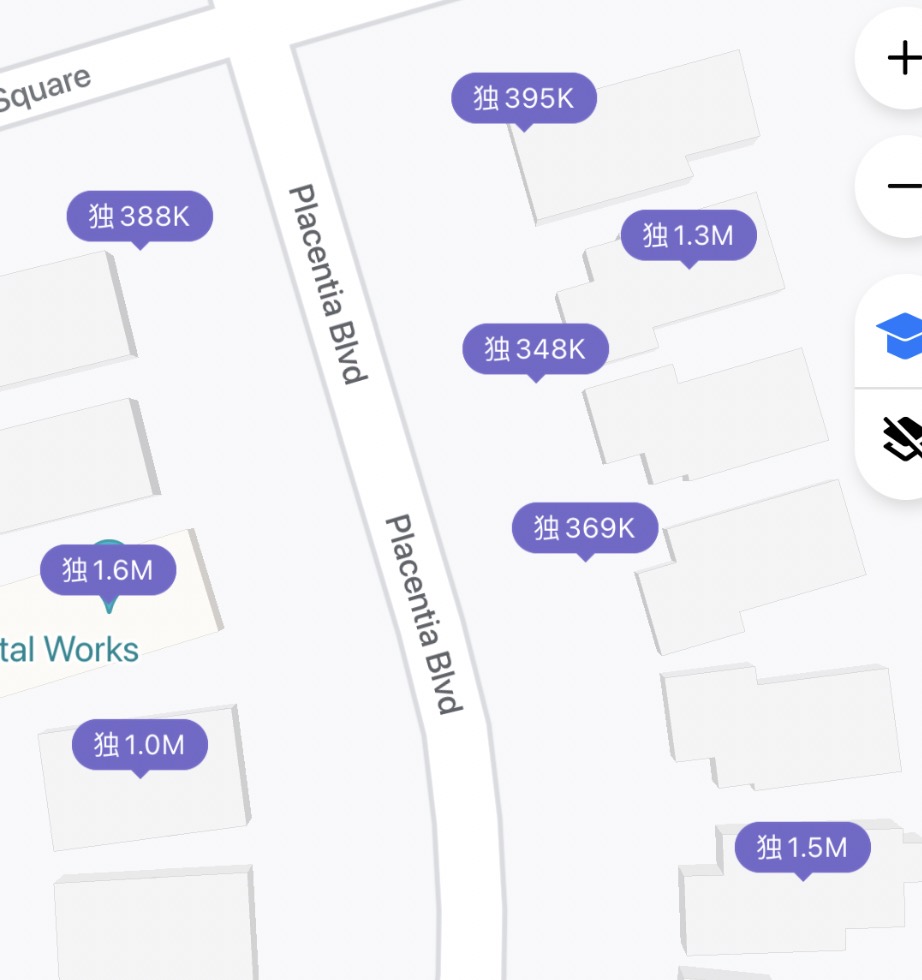Open the 395K listing marker
Viewport: 922px width, 980px height.
pyautogui.click(x=524, y=98)
